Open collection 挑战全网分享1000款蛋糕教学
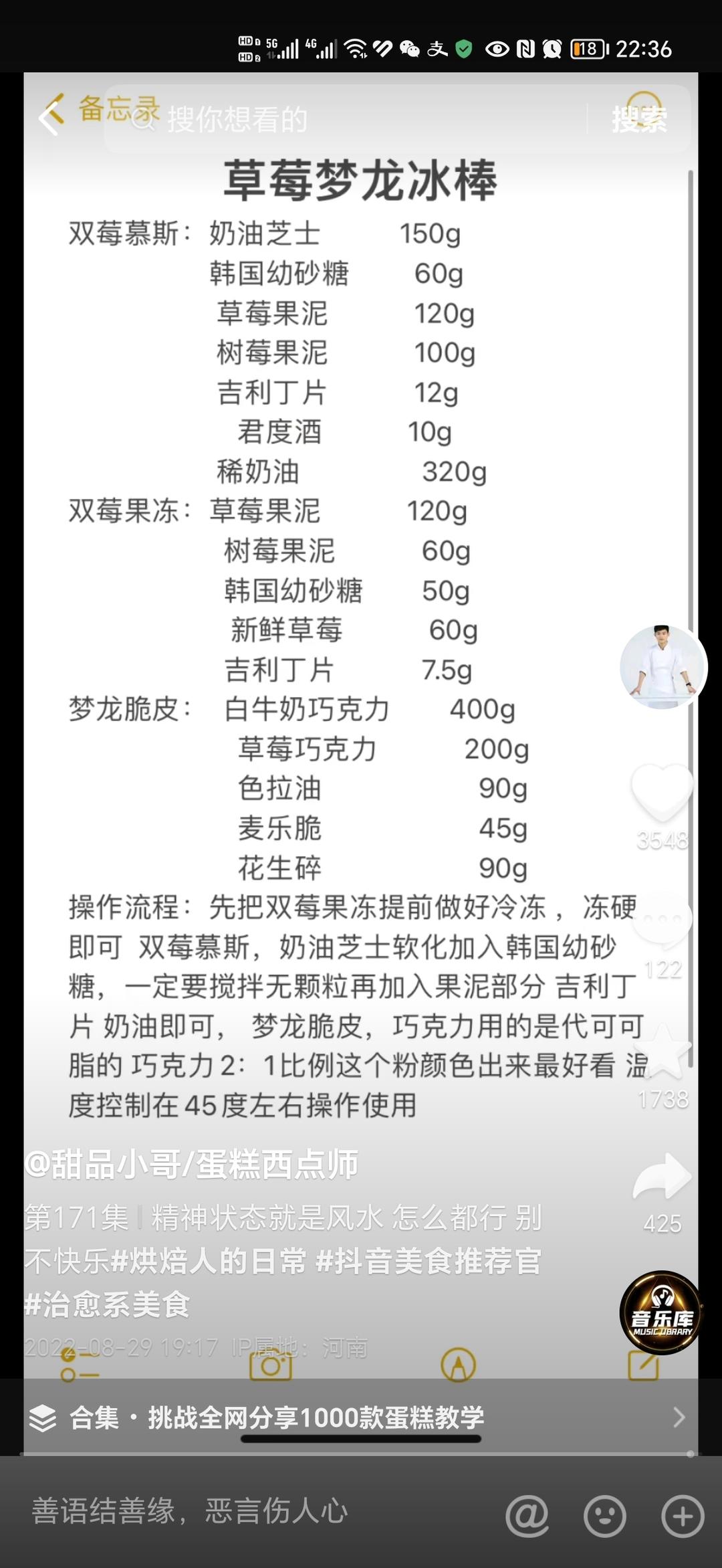This screenshot has height=1568, width=722. pyautogui.click(x=316, y=1417)
